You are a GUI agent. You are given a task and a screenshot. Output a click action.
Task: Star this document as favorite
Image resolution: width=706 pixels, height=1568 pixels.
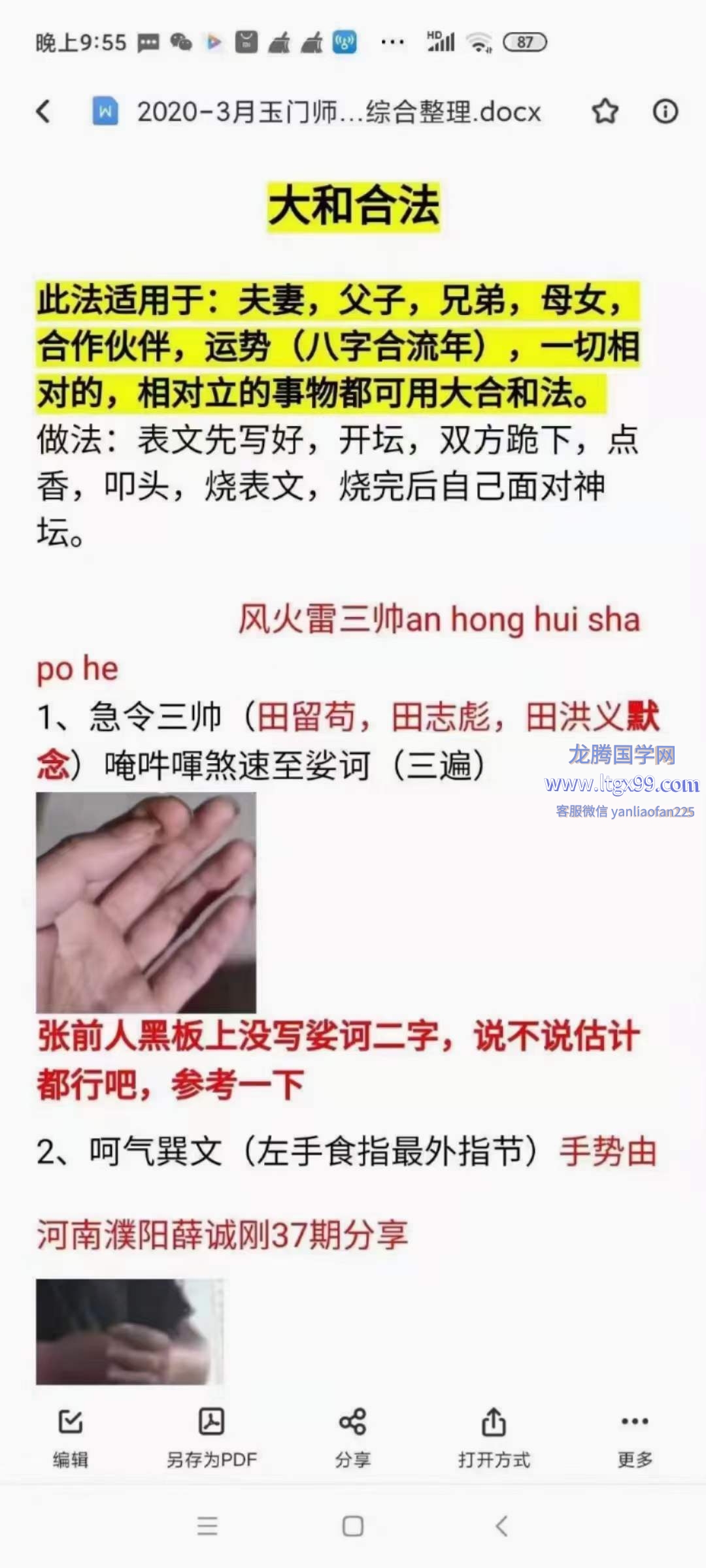pyautogui.click(x=605, y=111)
